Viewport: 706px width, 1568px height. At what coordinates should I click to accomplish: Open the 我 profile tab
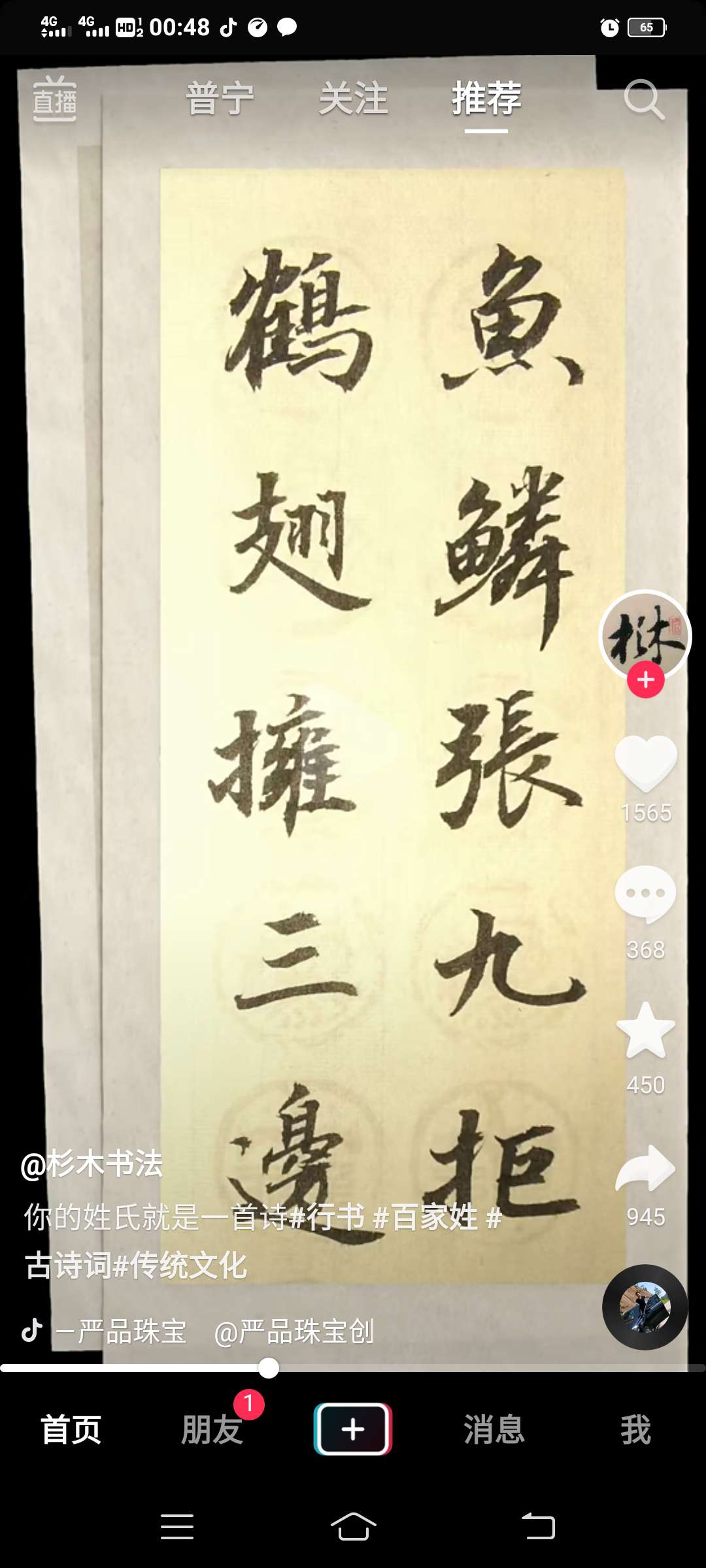click(x=635, y=1429)
